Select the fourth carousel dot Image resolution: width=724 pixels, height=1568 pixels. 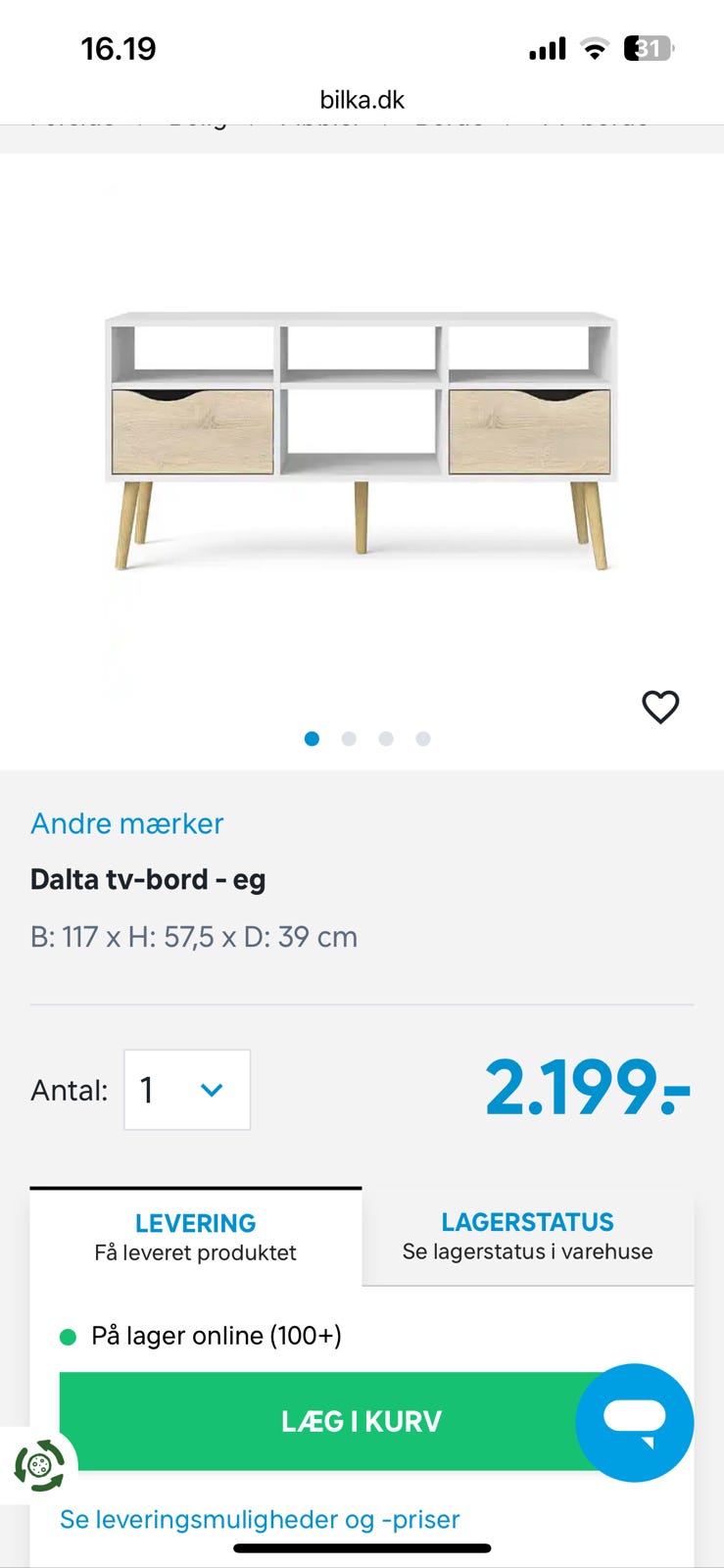(423, 739)
